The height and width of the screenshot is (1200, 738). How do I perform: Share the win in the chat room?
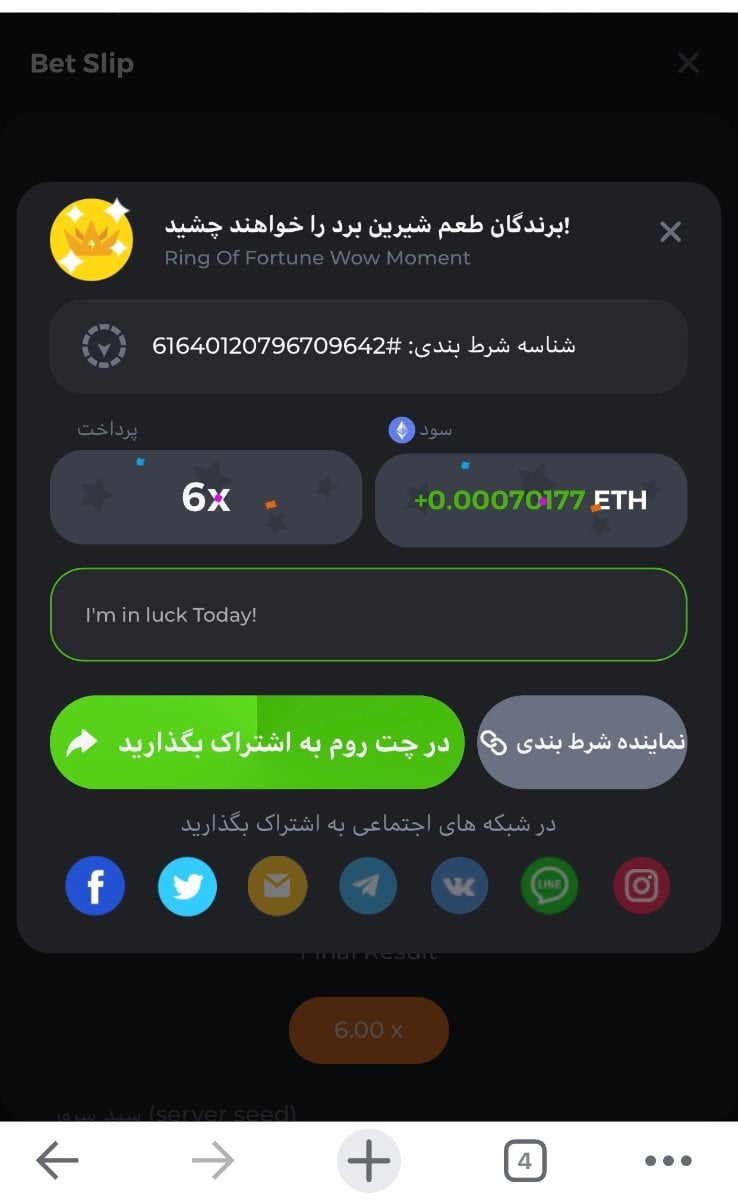tap(257, 742)
